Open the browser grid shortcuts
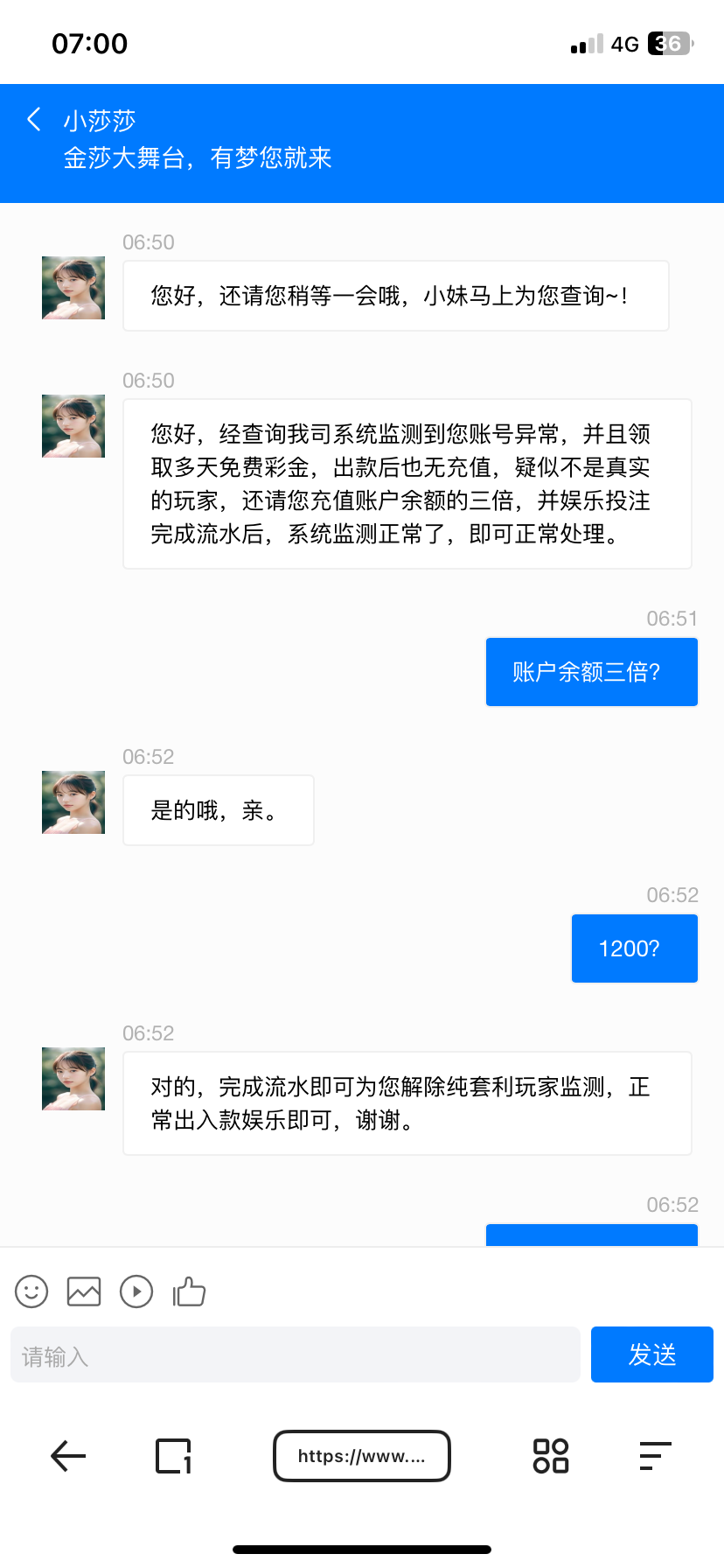Viewport: 724px width, 1568px height. (x=551, y=1456)
